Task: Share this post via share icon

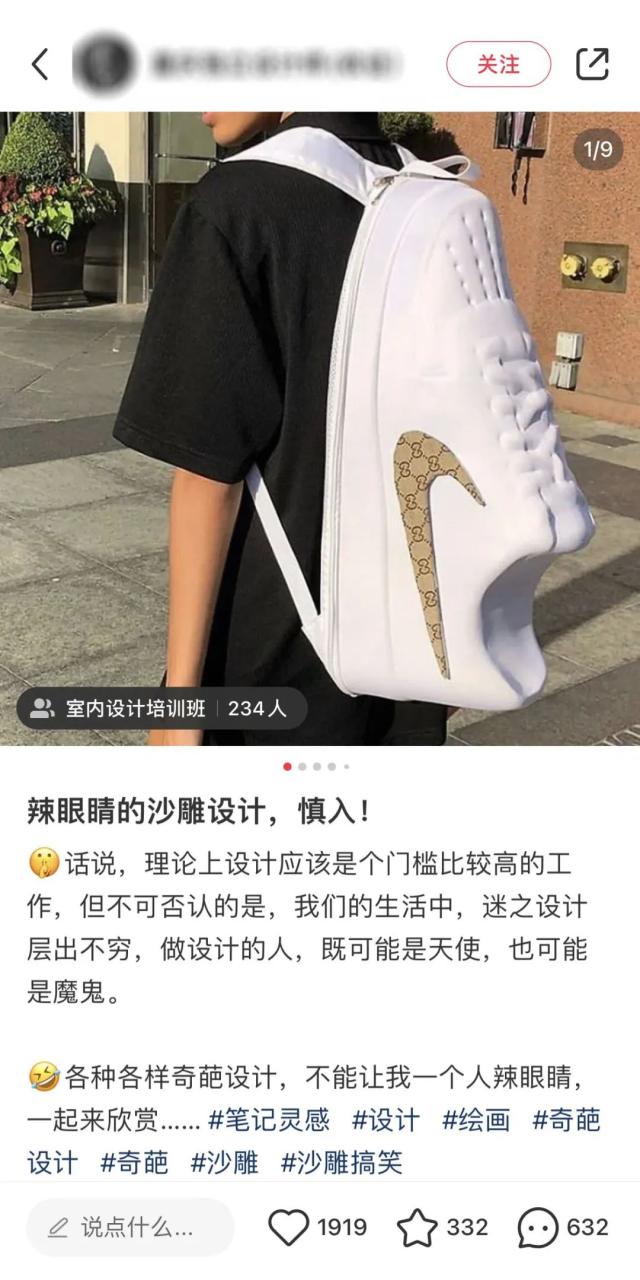Action: point(592,64)
